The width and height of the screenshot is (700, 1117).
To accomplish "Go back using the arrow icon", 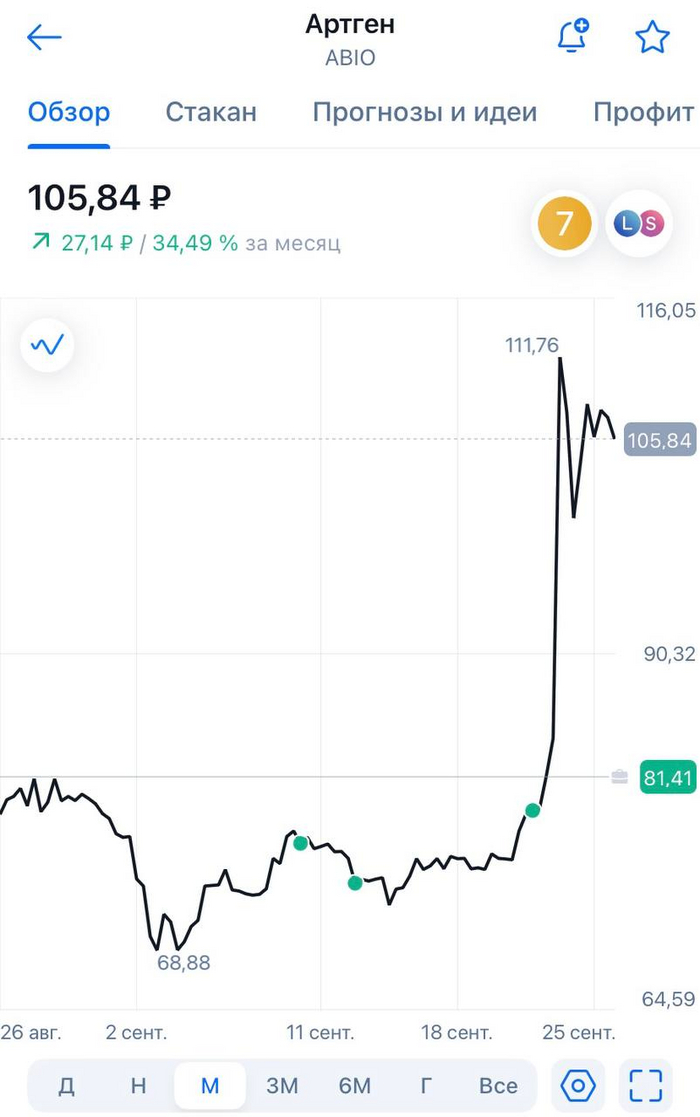I will (x=44, y=38).
